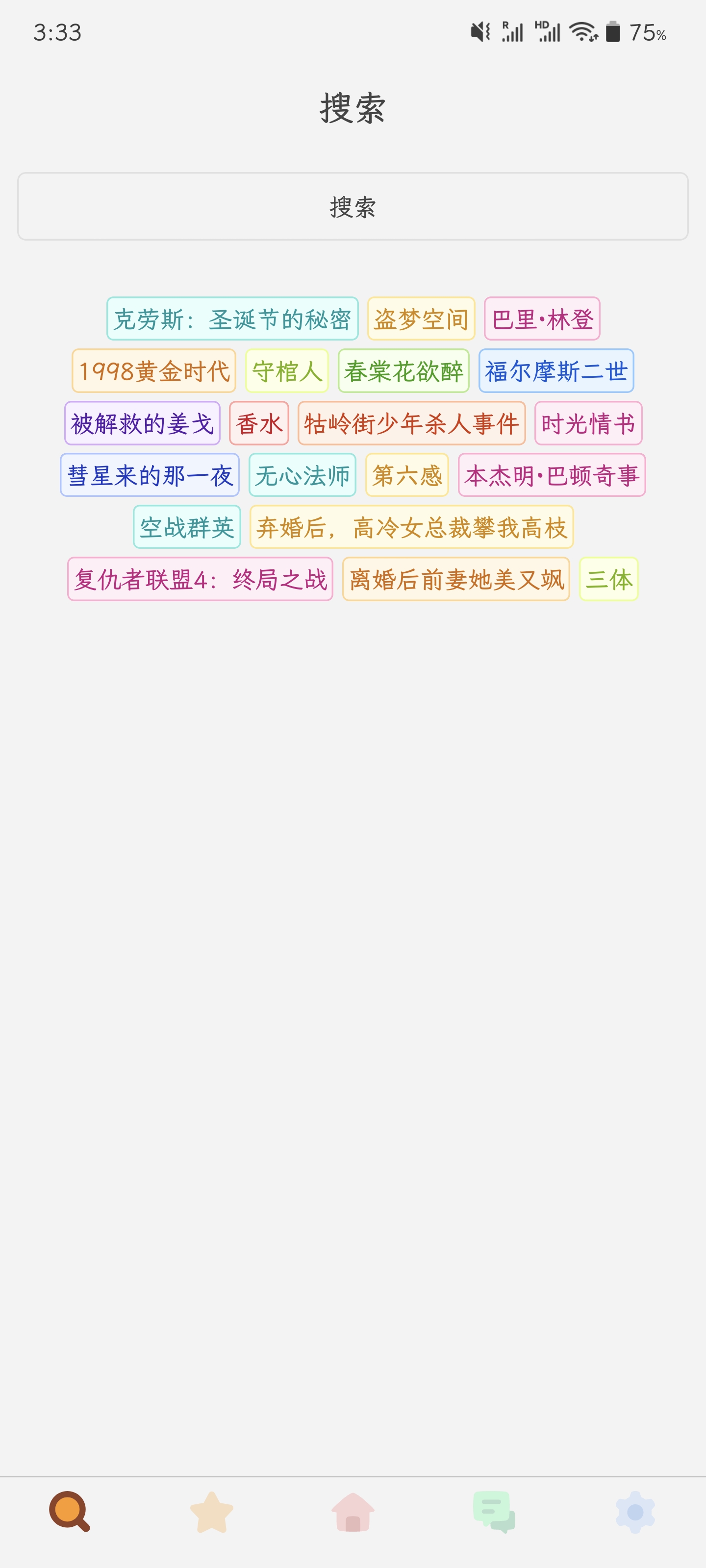The image size is (706, 1568).
Task: Tap the 克劳斯：圣诞节的秘密 chip
Action: click(232, 318)
